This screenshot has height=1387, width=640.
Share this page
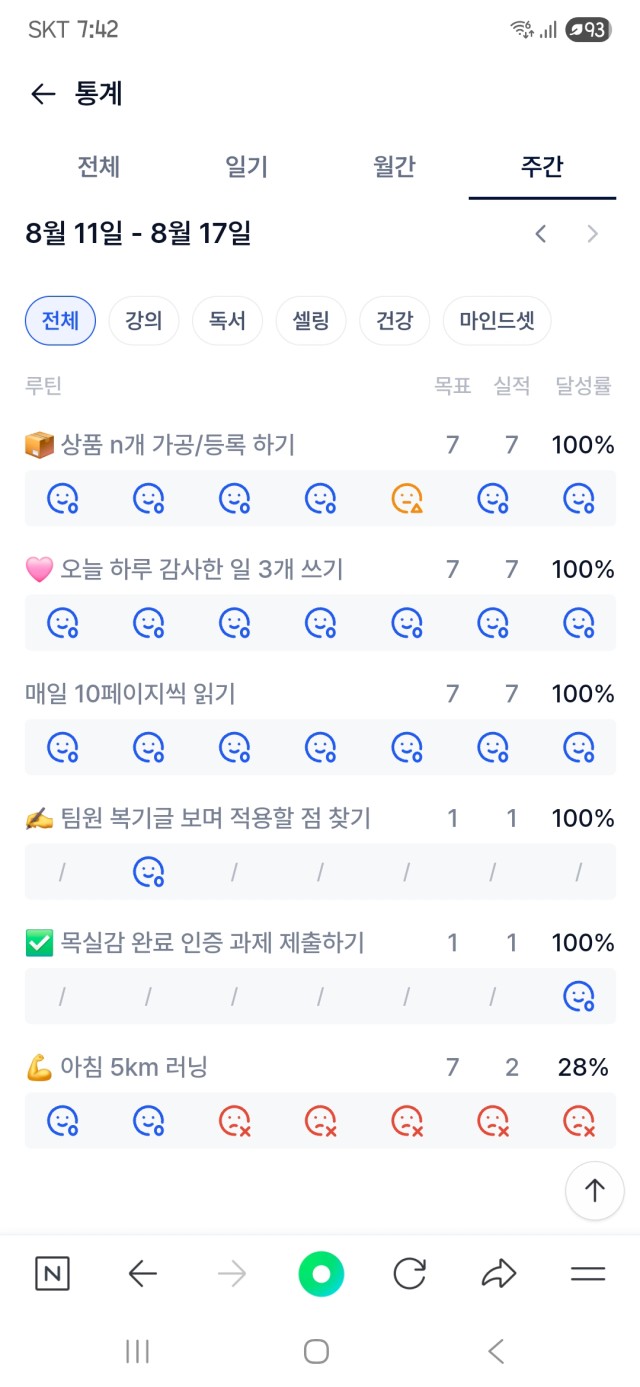[498, 1273]
